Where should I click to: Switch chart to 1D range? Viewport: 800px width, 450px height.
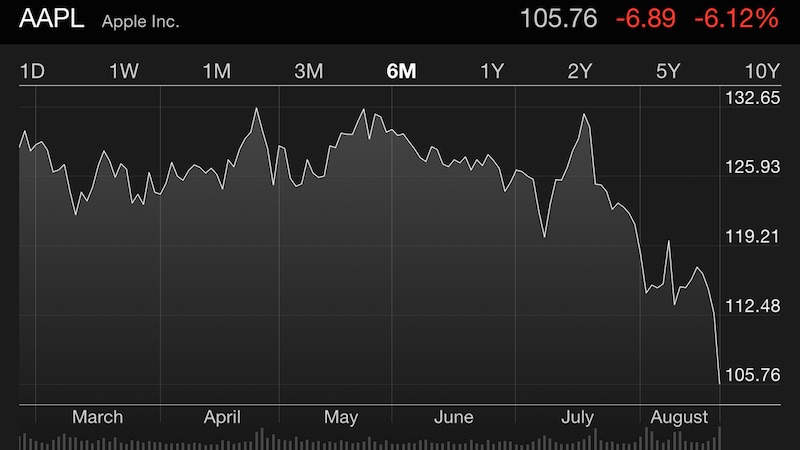click(x=33, y=71)
